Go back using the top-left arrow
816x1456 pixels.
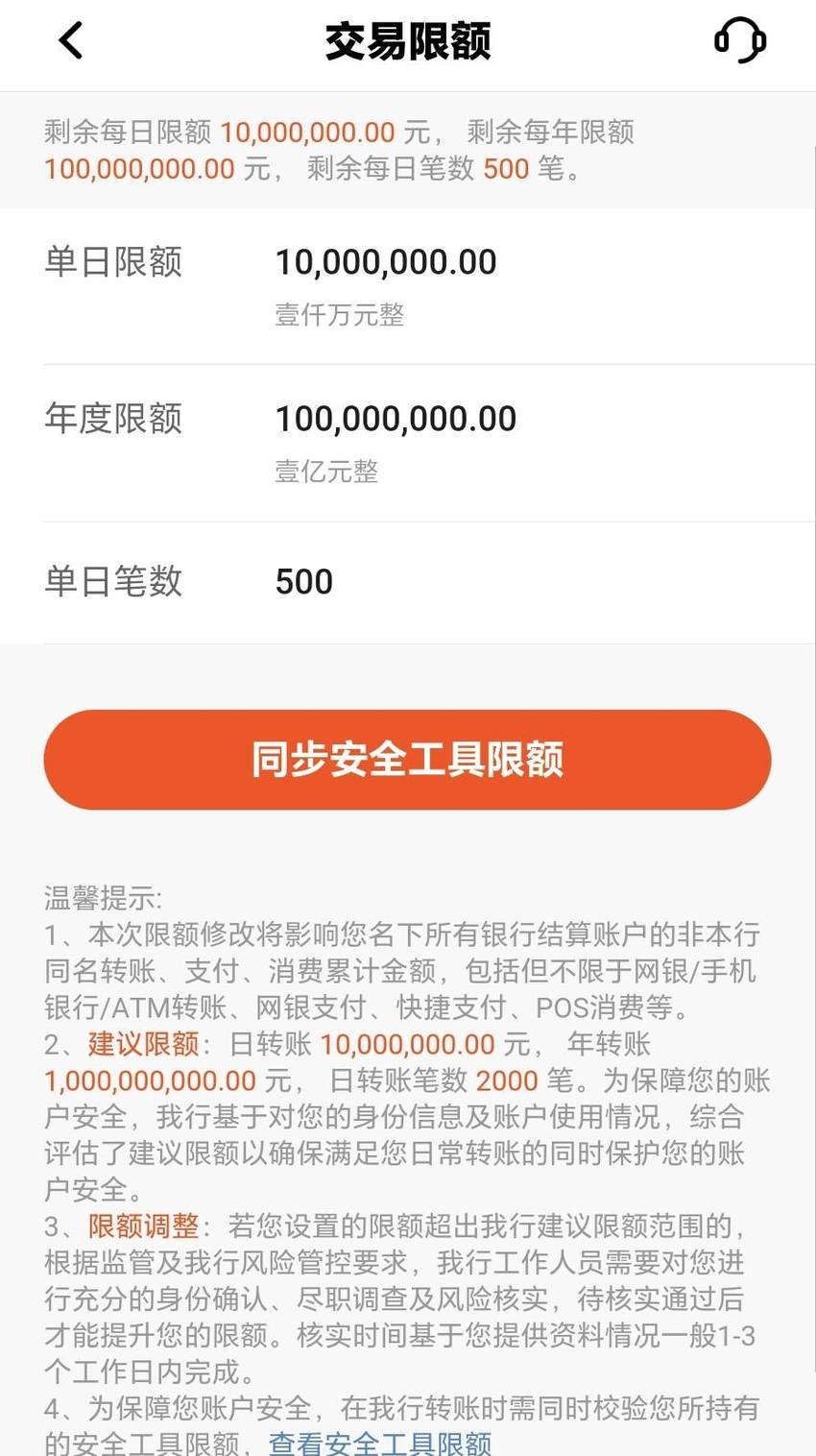[71, 40]
